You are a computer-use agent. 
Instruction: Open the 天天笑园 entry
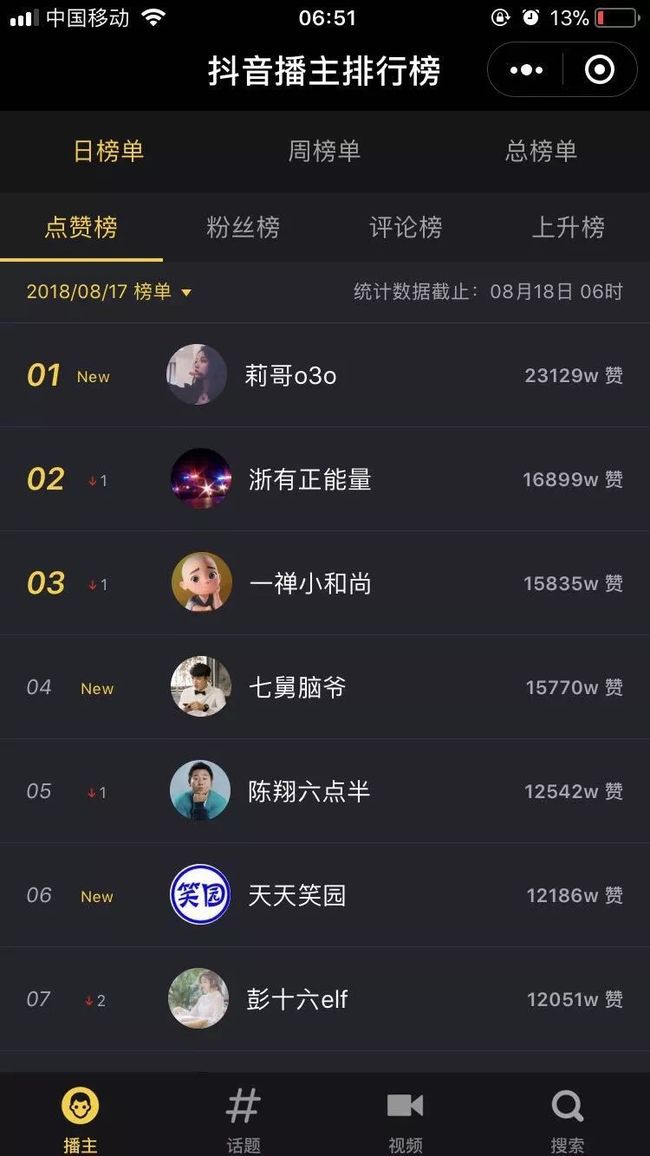point(325,895)
